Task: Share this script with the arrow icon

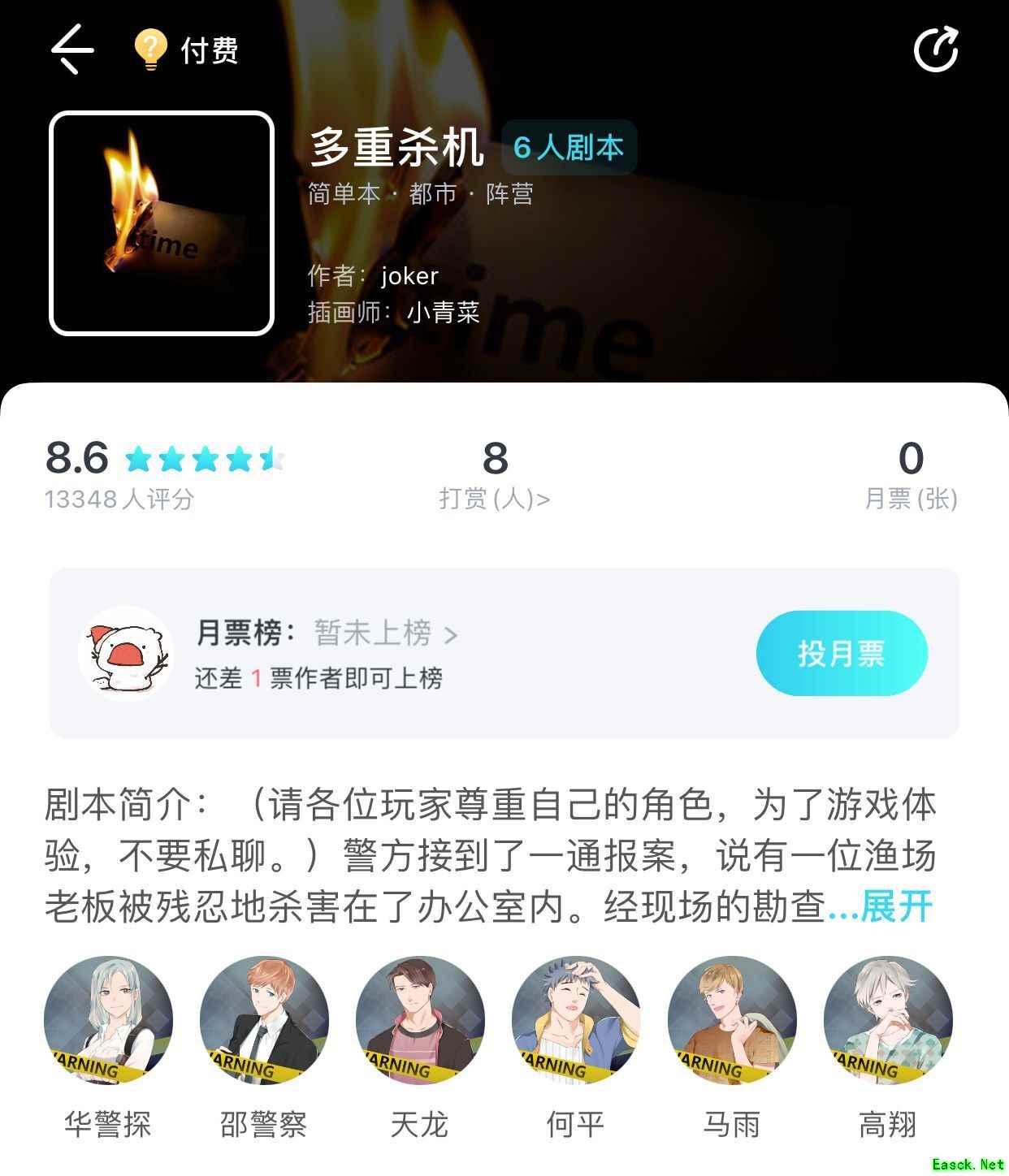Action: click(936, 50)
